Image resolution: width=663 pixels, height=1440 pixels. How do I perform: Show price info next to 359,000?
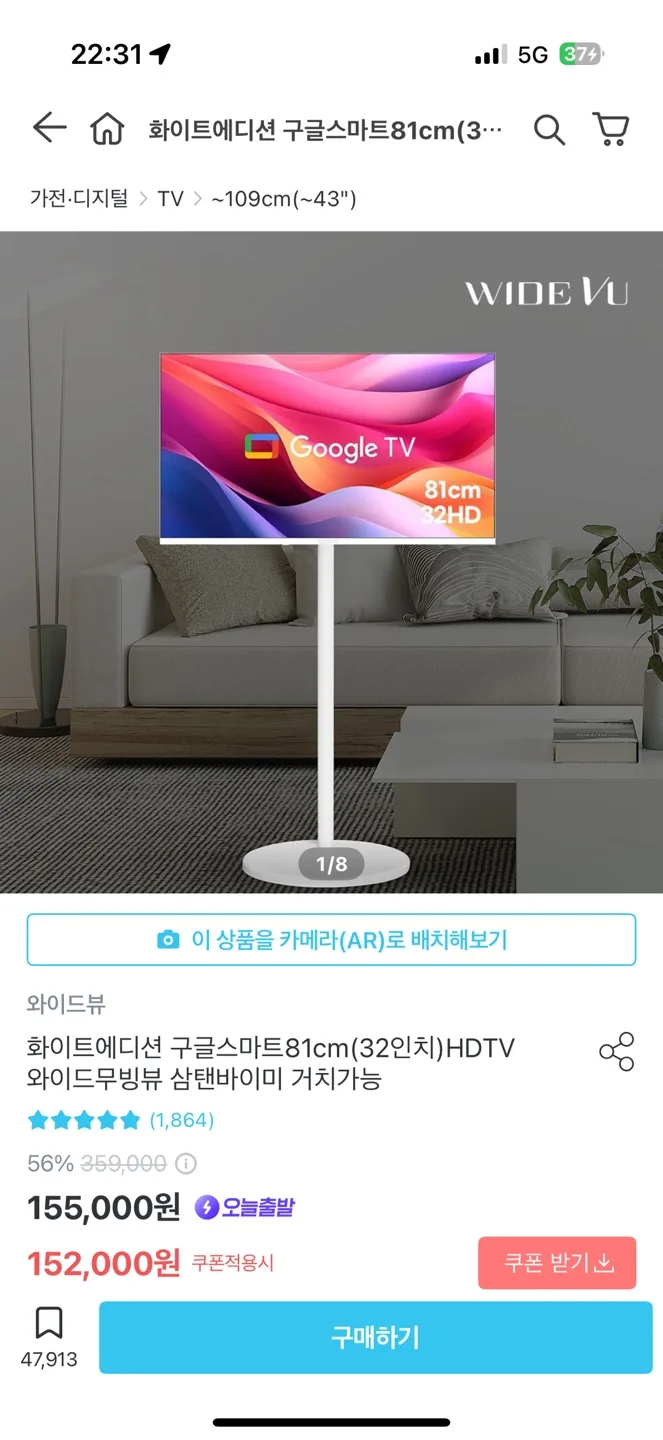[x=186, y=1164]
